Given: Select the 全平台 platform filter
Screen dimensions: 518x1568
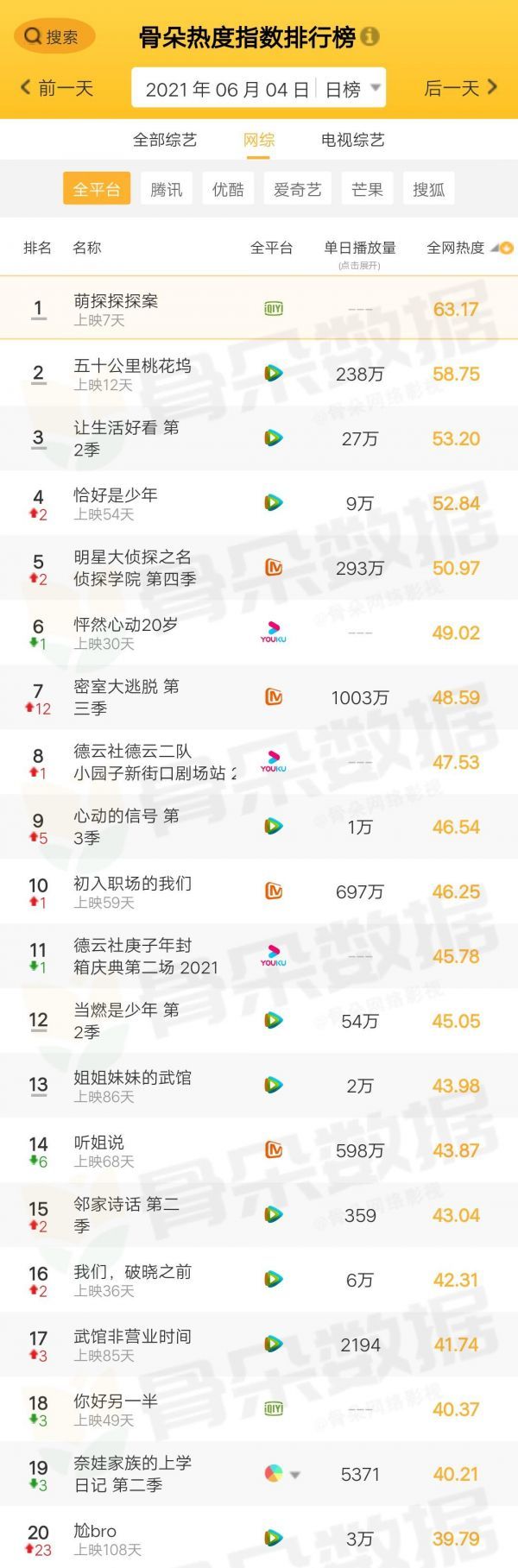Looking at the screenshot, I should [x=96, y=190].
